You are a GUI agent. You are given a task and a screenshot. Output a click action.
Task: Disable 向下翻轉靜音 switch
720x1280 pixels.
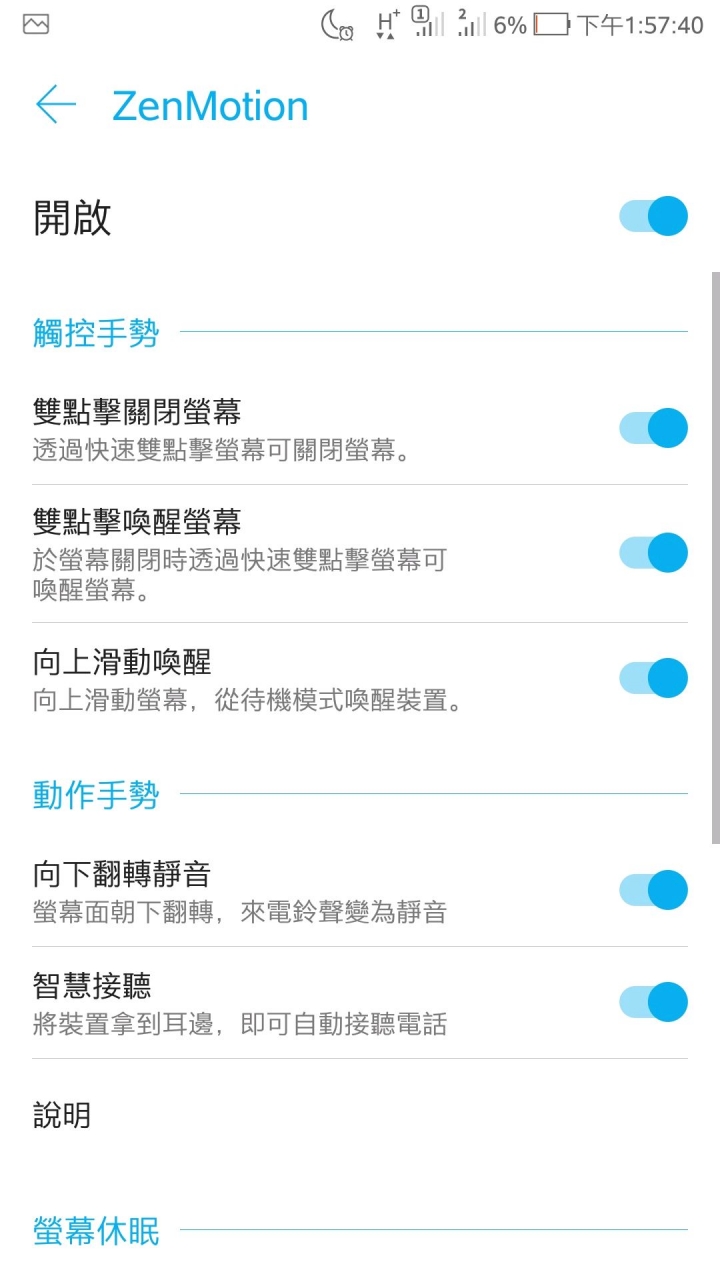pyautogui.click(x=653, y=890)
